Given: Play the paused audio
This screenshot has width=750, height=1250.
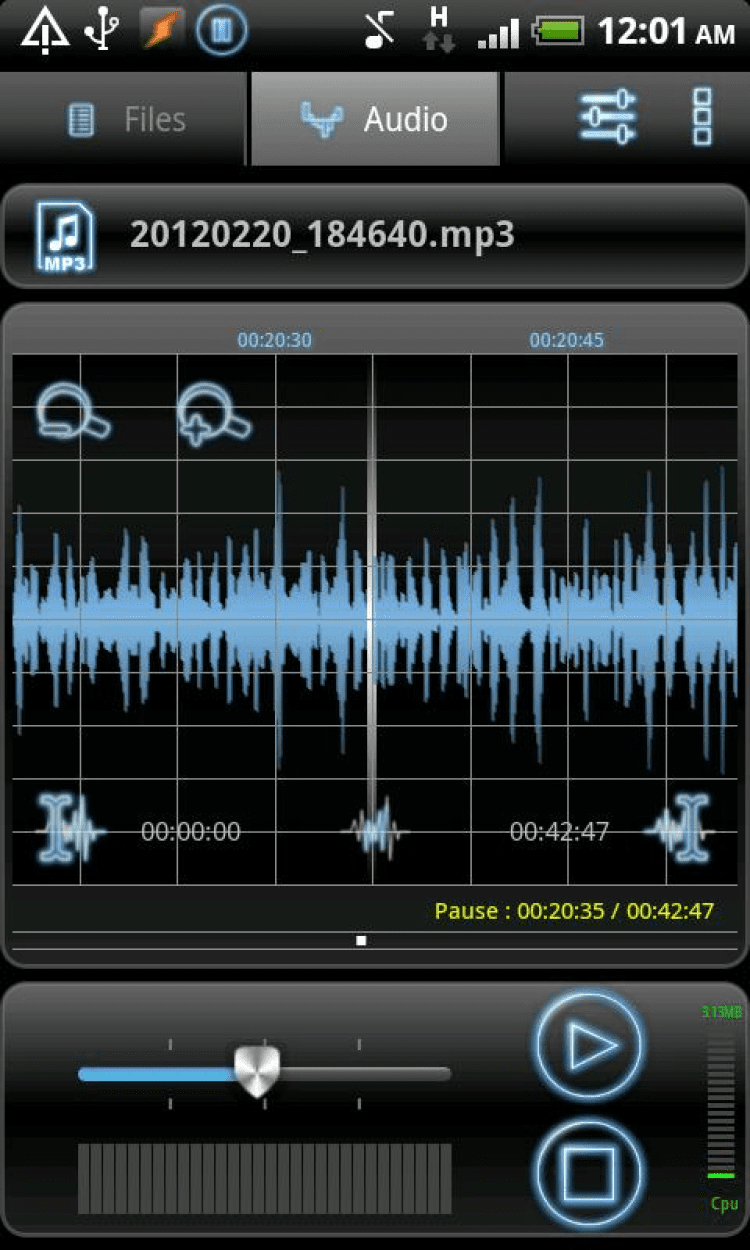Looking at the screenshot, I should pyautogui.click(x=589, y=1046).
